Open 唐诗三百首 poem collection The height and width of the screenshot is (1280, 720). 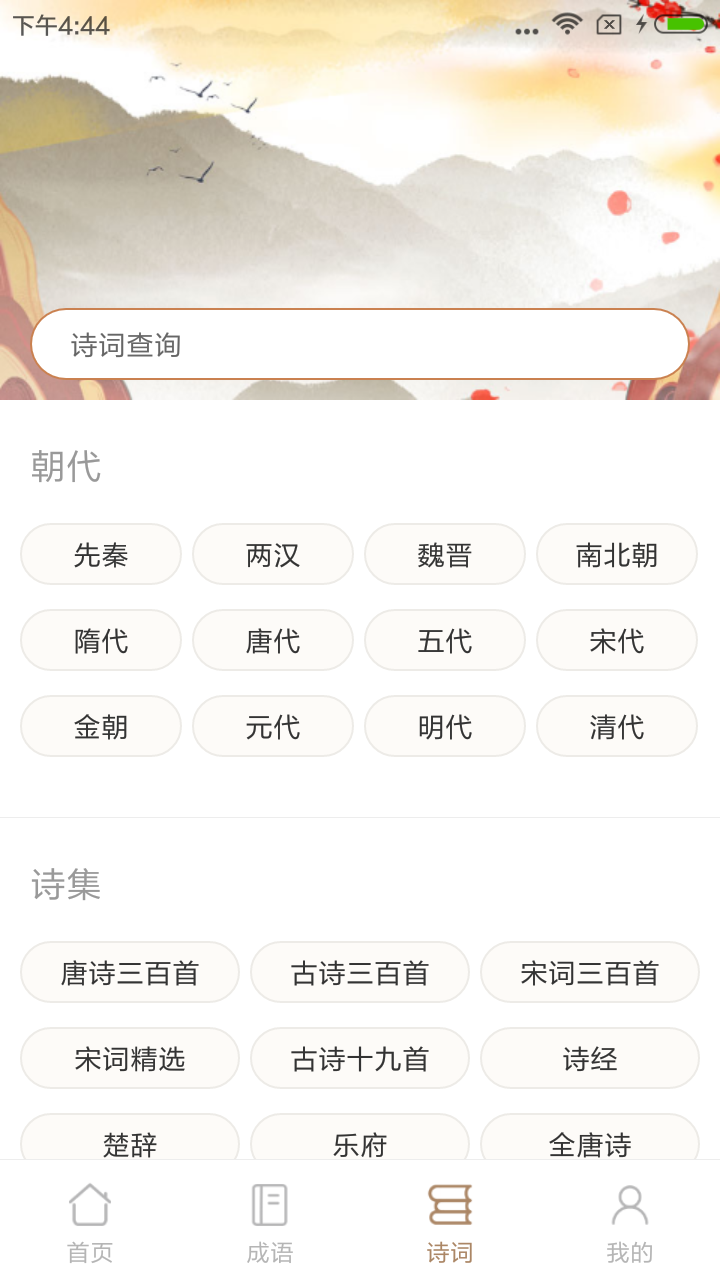(x=129, y=972)
